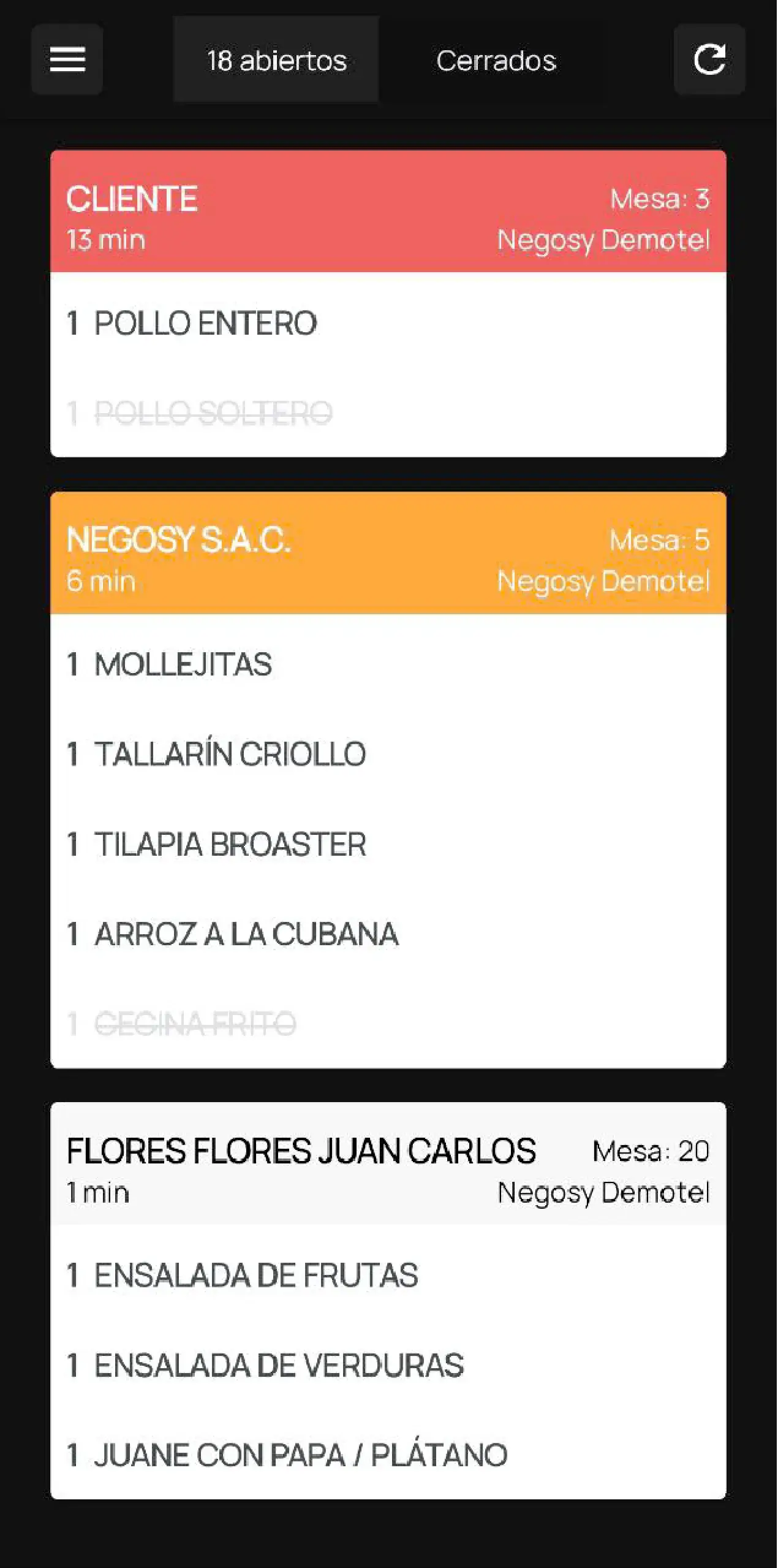
Task: Open the hamburger menu
Action: click(67, 59)
